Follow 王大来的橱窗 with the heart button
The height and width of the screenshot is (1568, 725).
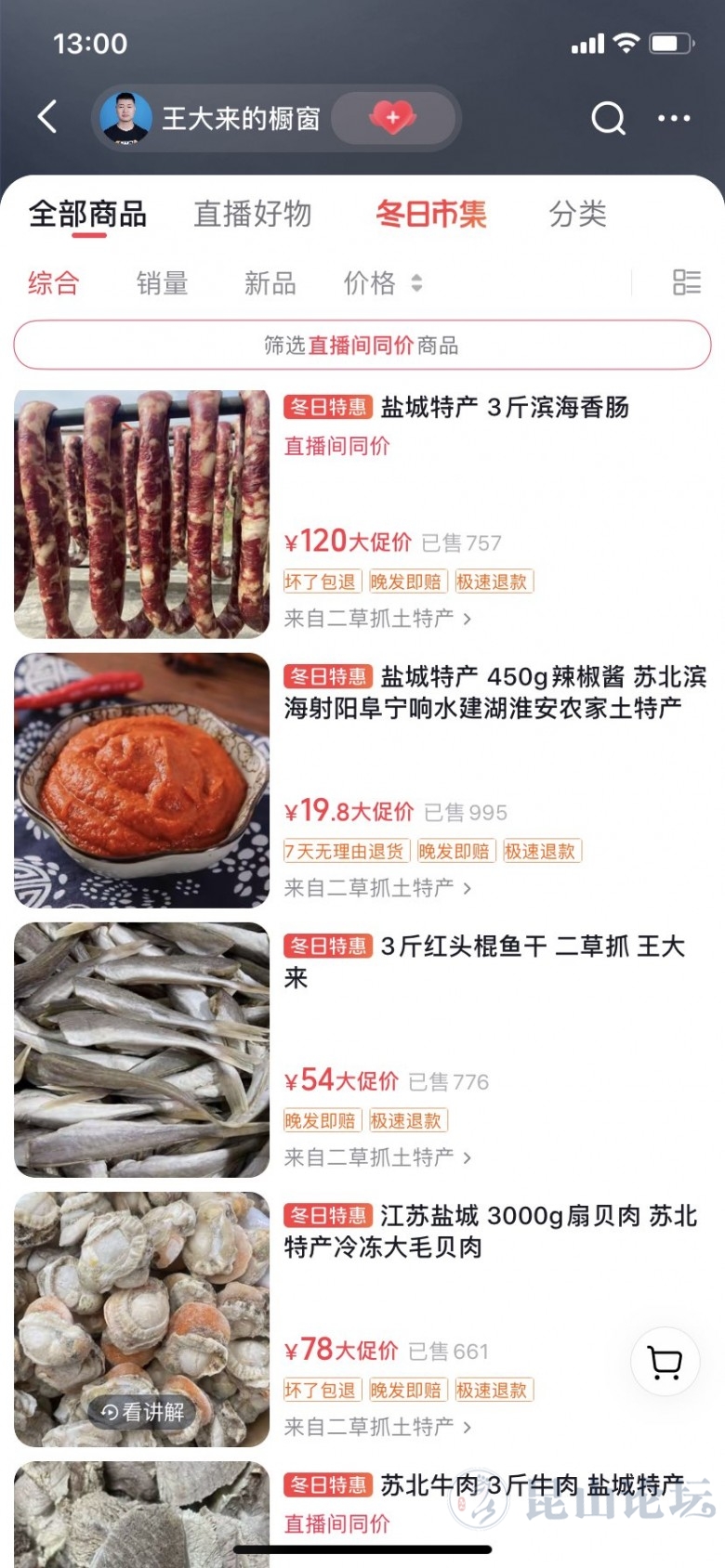point(392,118)
